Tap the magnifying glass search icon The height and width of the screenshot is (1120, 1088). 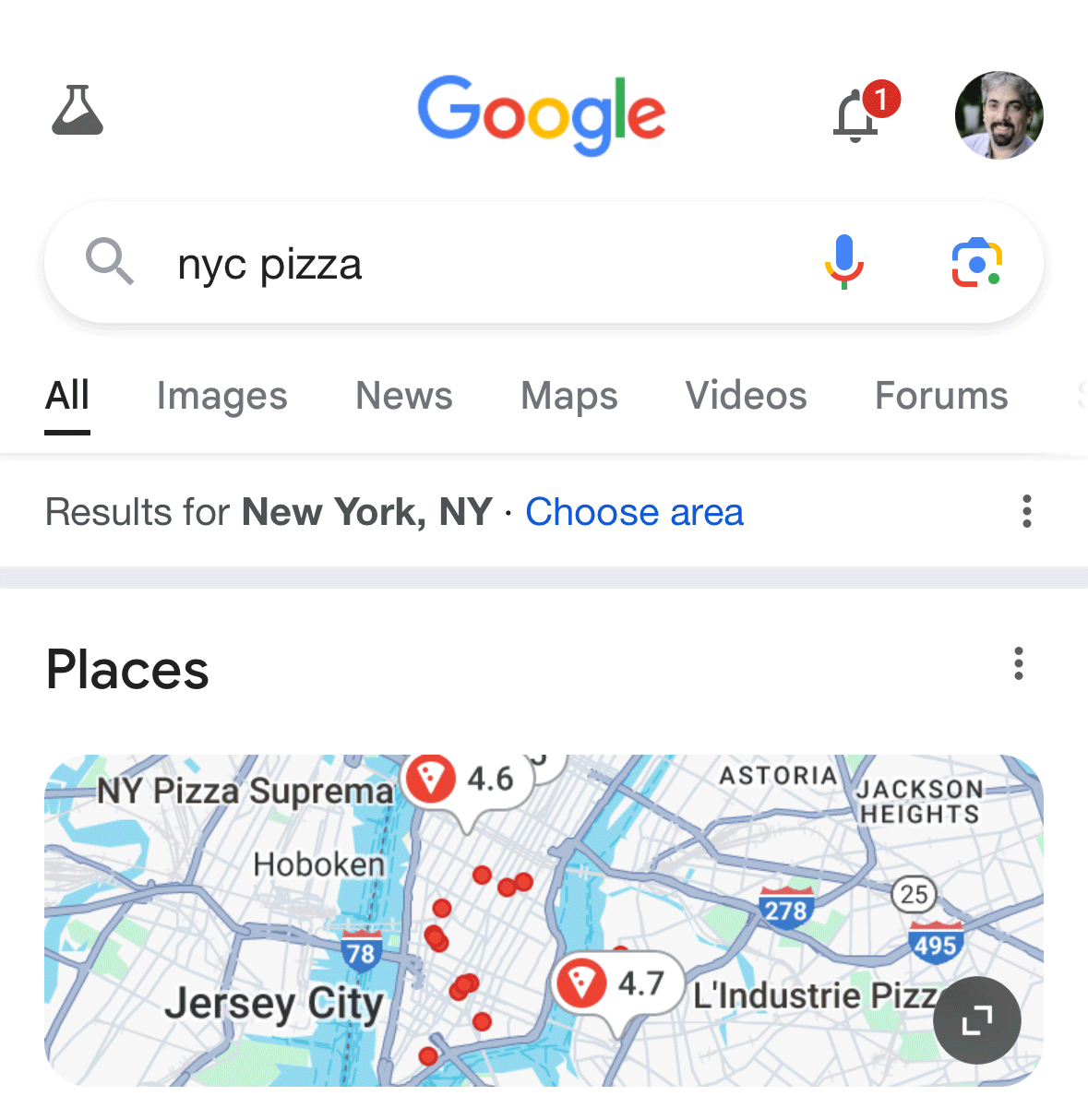pos(110,262)
